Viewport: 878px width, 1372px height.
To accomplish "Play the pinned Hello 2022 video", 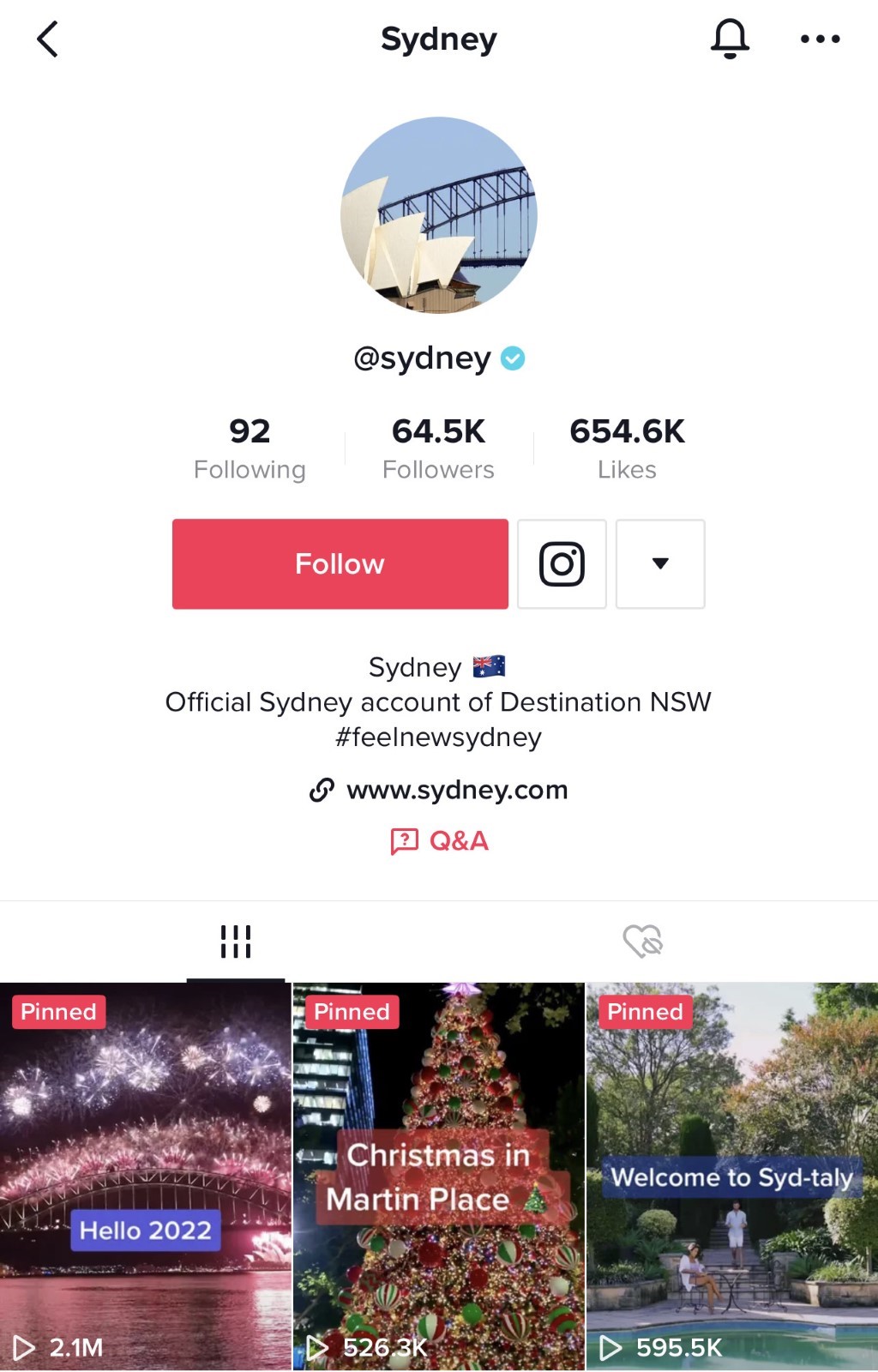I will 146,1175.
